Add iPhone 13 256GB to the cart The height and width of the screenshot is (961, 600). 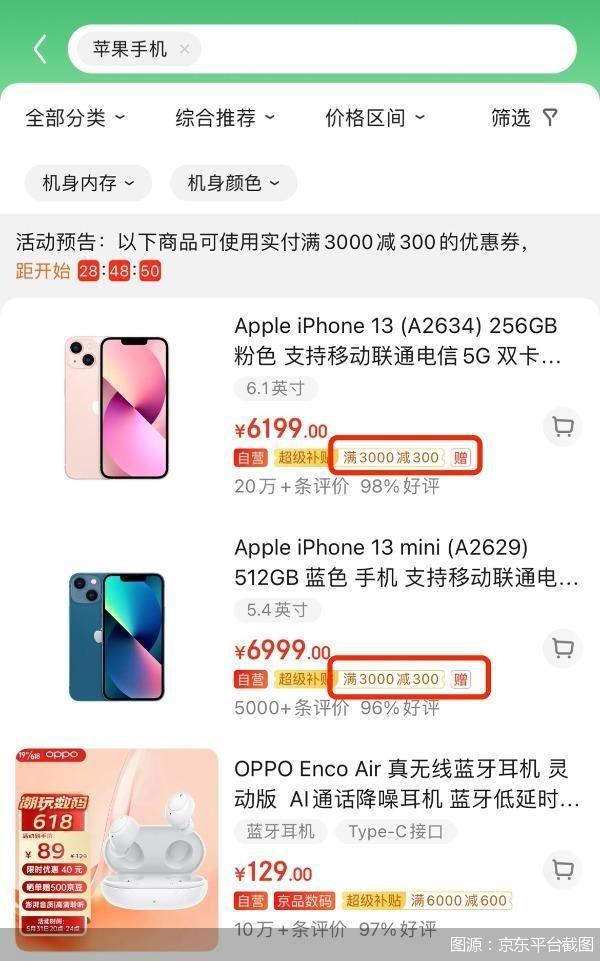pos(563,428)
